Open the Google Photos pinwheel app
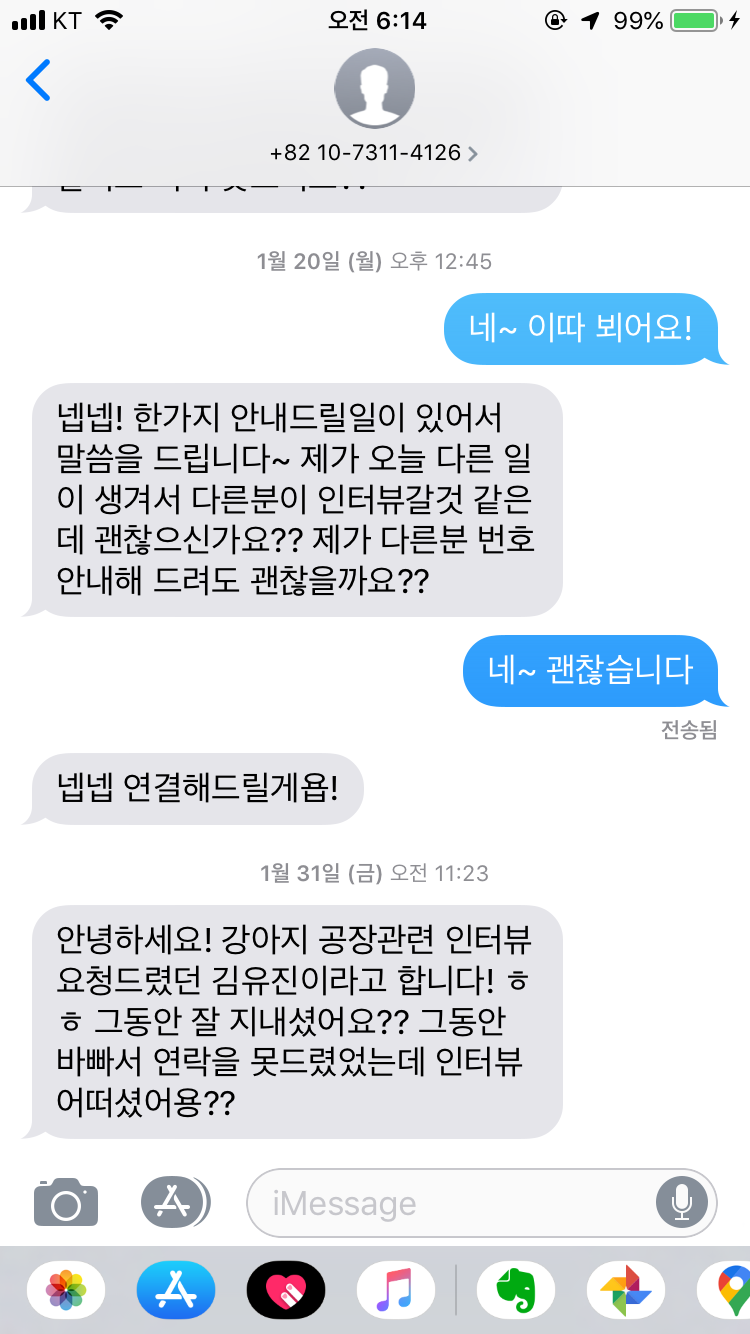Viewport: 750px width, 1334px height. (x=626, y=1290)
